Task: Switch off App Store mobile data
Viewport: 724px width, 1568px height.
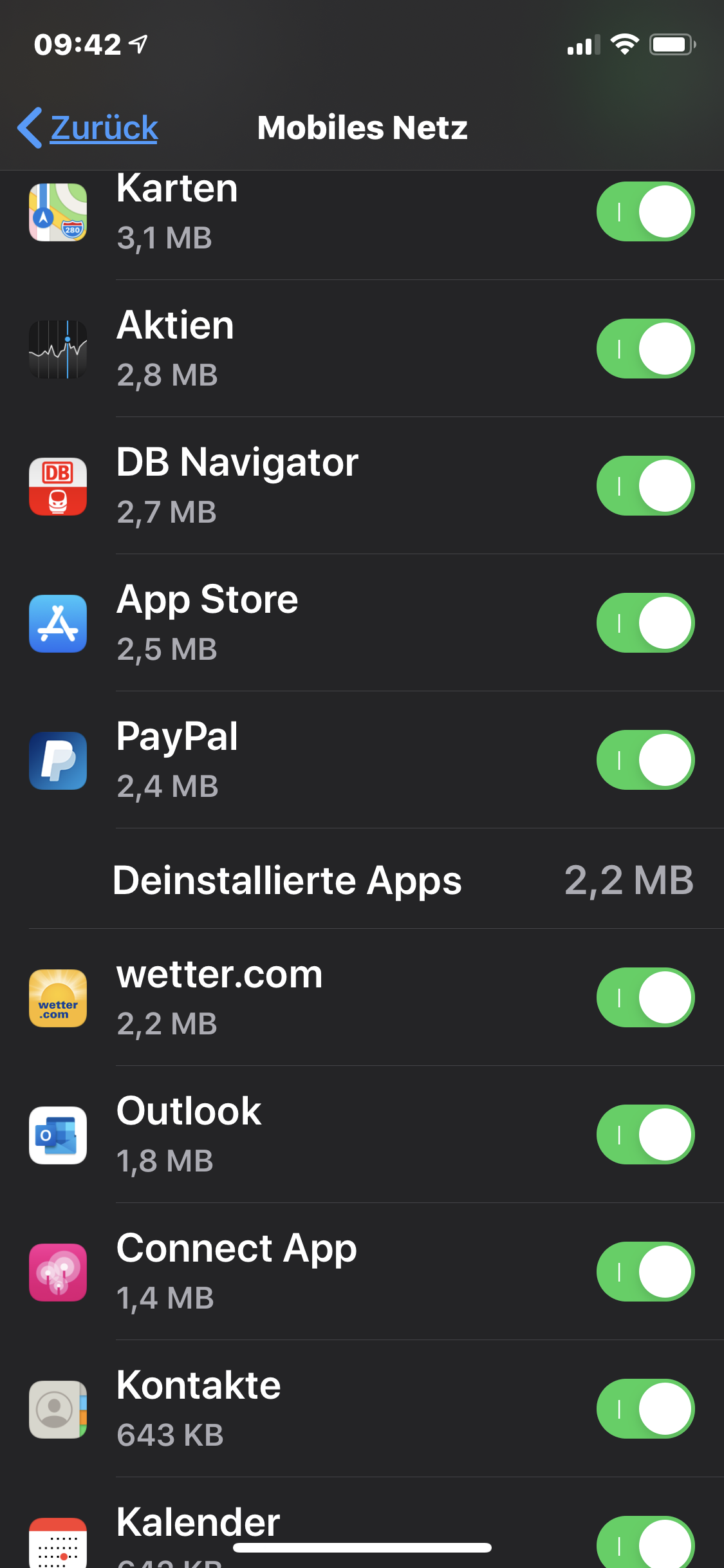Action: (645, 623)
